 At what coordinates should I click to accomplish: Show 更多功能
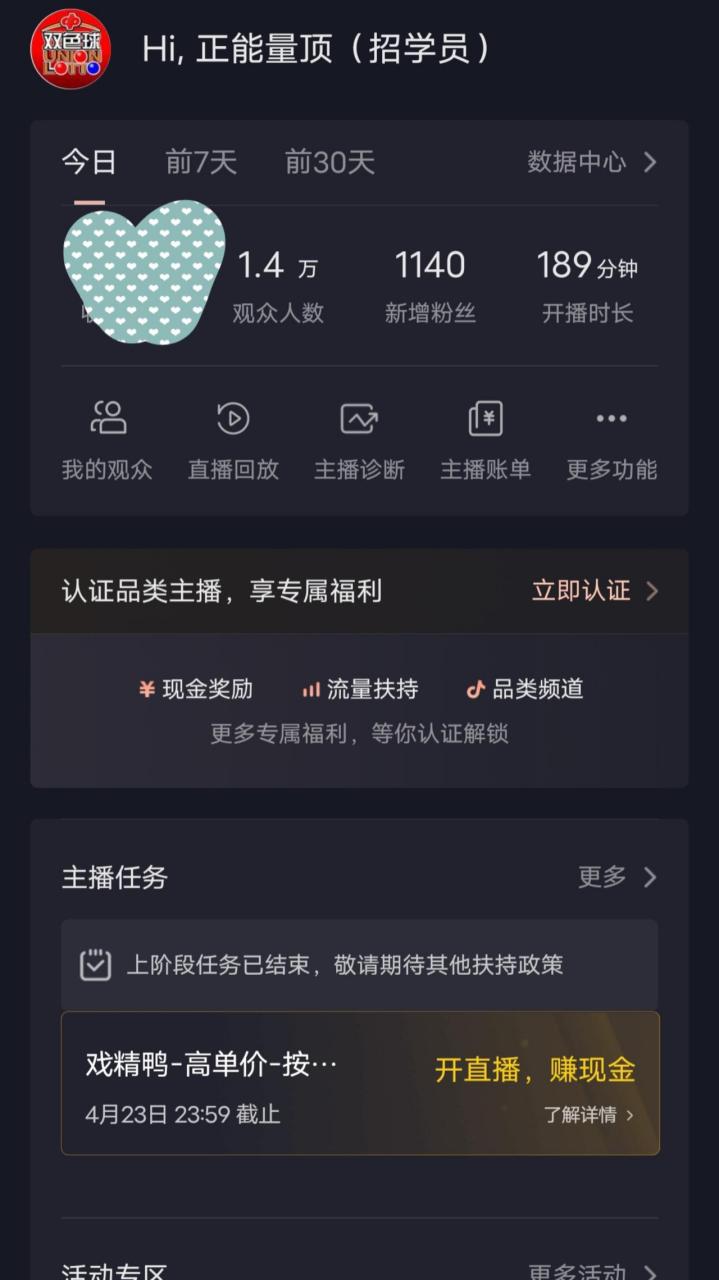(x=611, y=441)
